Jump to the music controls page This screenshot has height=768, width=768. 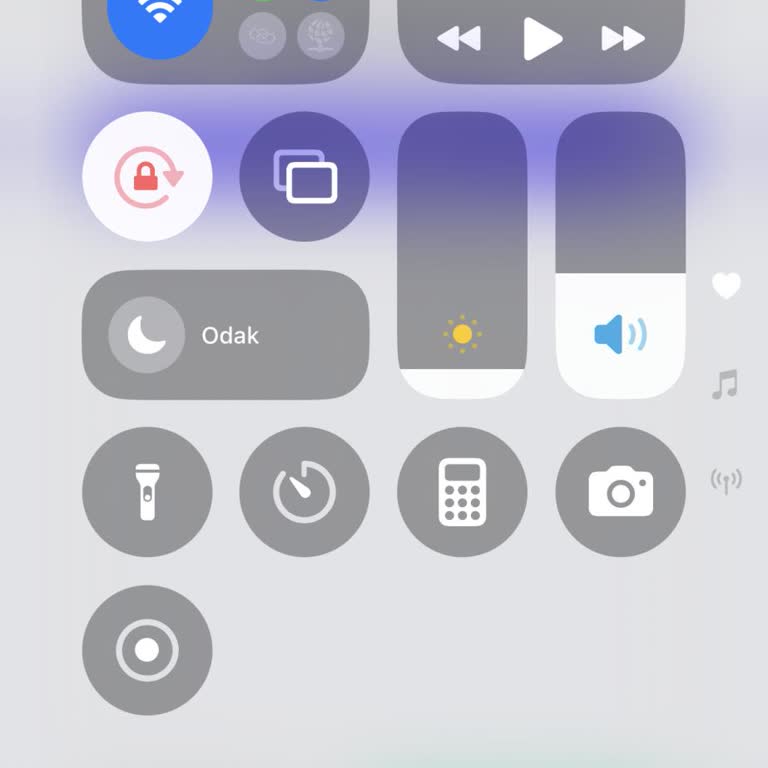[x=725, y=383]
